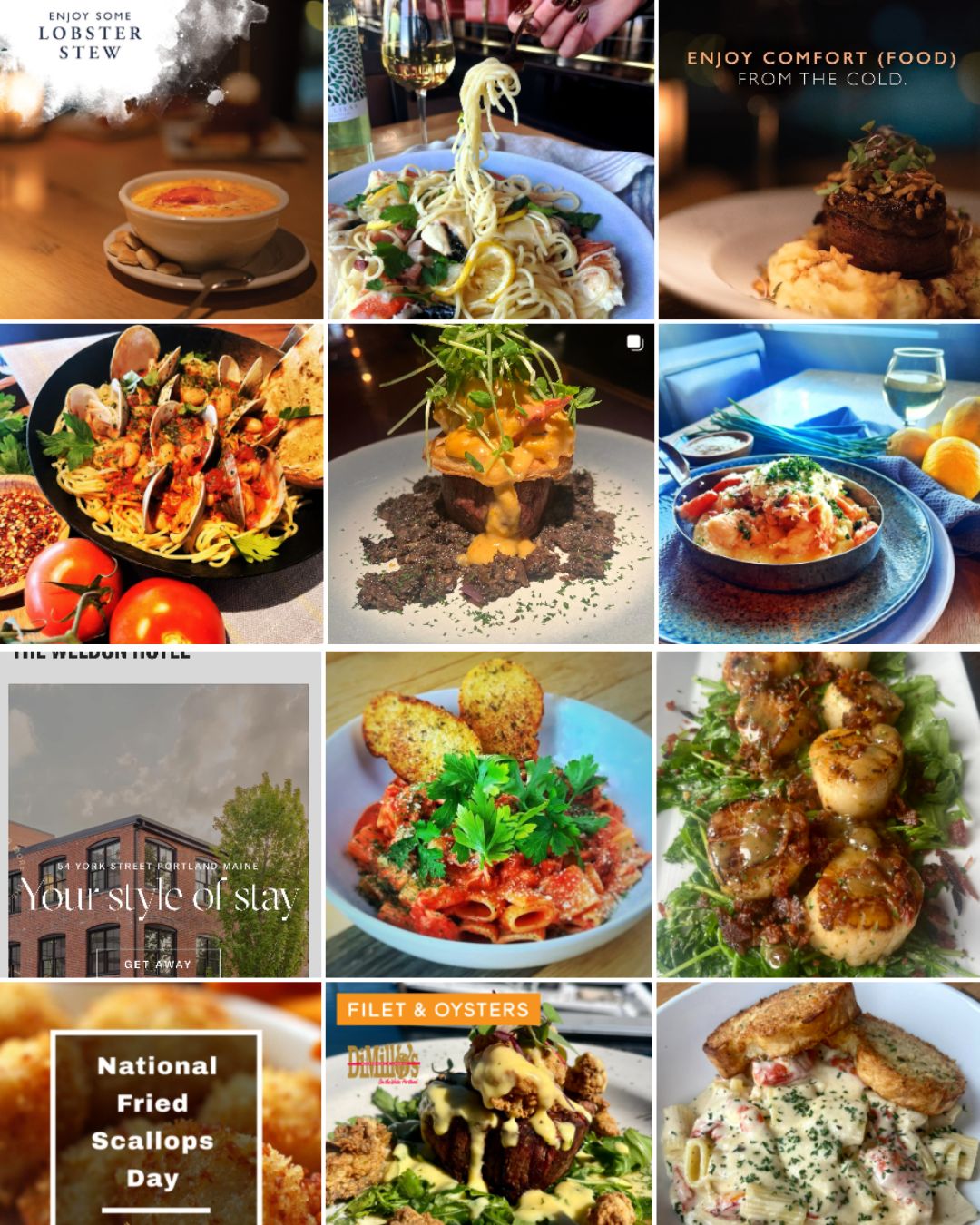Open the clams linguine with tomatoes post
Viewport: 980px width, 1225px height.
coord(161,484)
